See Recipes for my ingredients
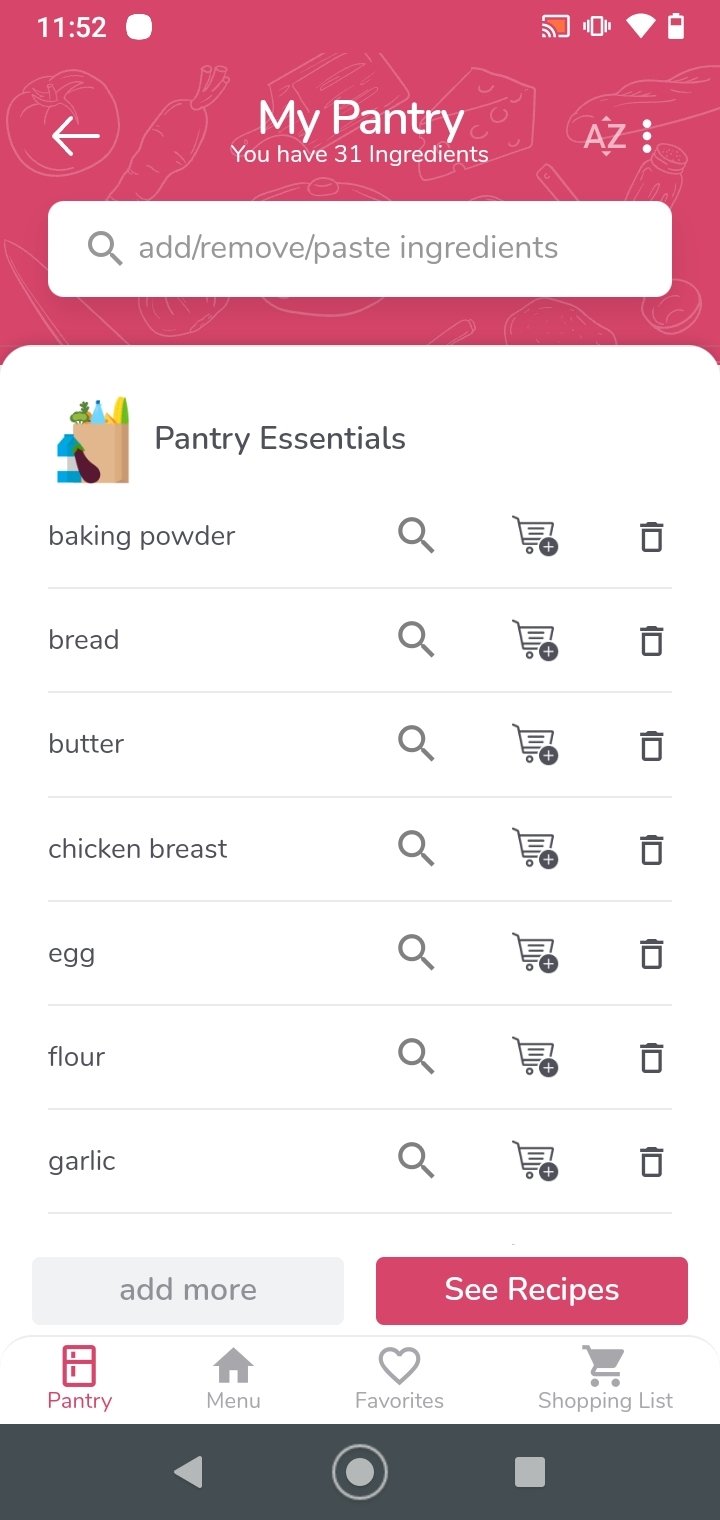 [x=532, y=1290]
